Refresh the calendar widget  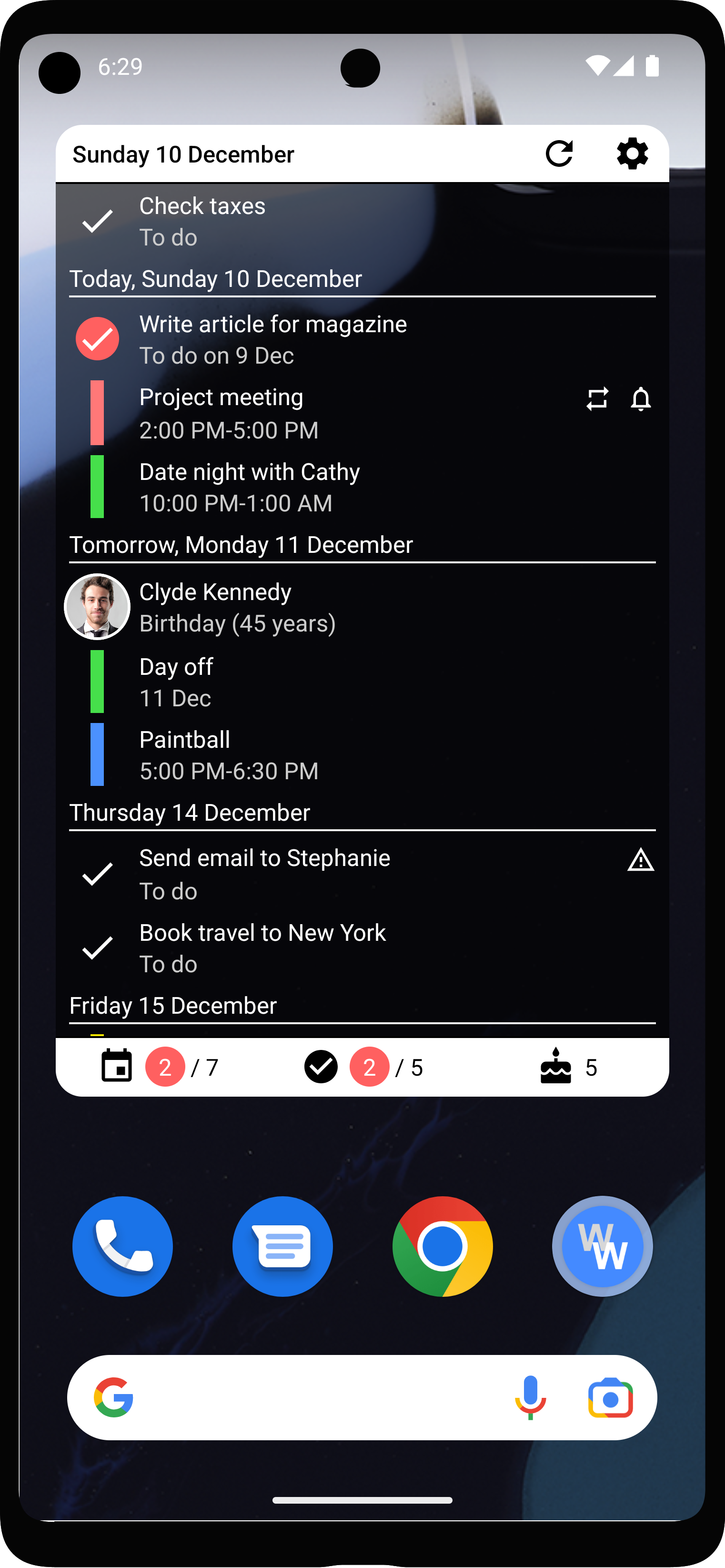point(559,153)
